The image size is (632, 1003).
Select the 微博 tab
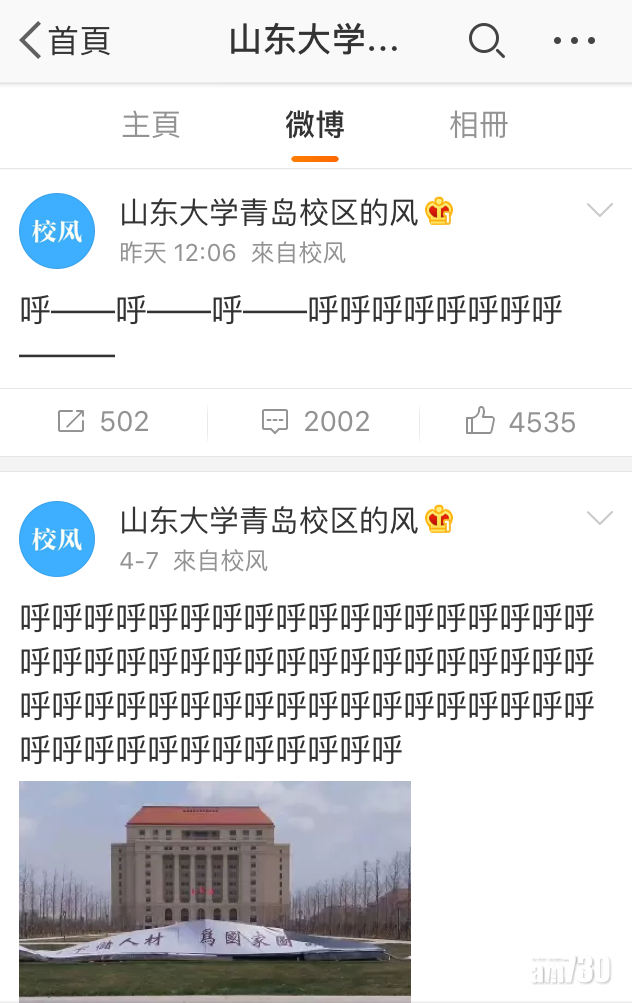pyautogui.click(x=315, y=125)
